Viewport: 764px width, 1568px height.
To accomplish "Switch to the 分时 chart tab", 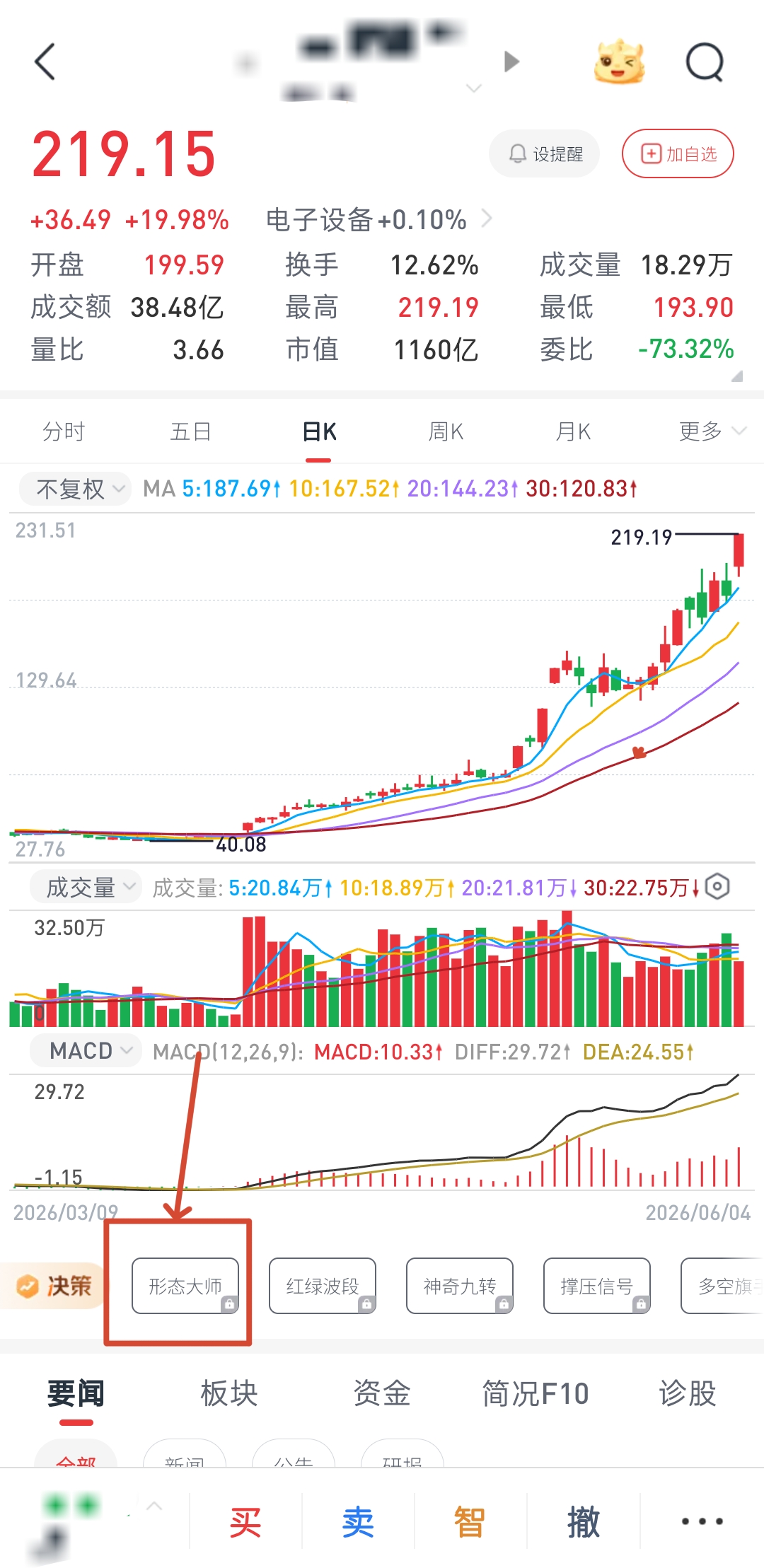I will [x=64, y=431].
